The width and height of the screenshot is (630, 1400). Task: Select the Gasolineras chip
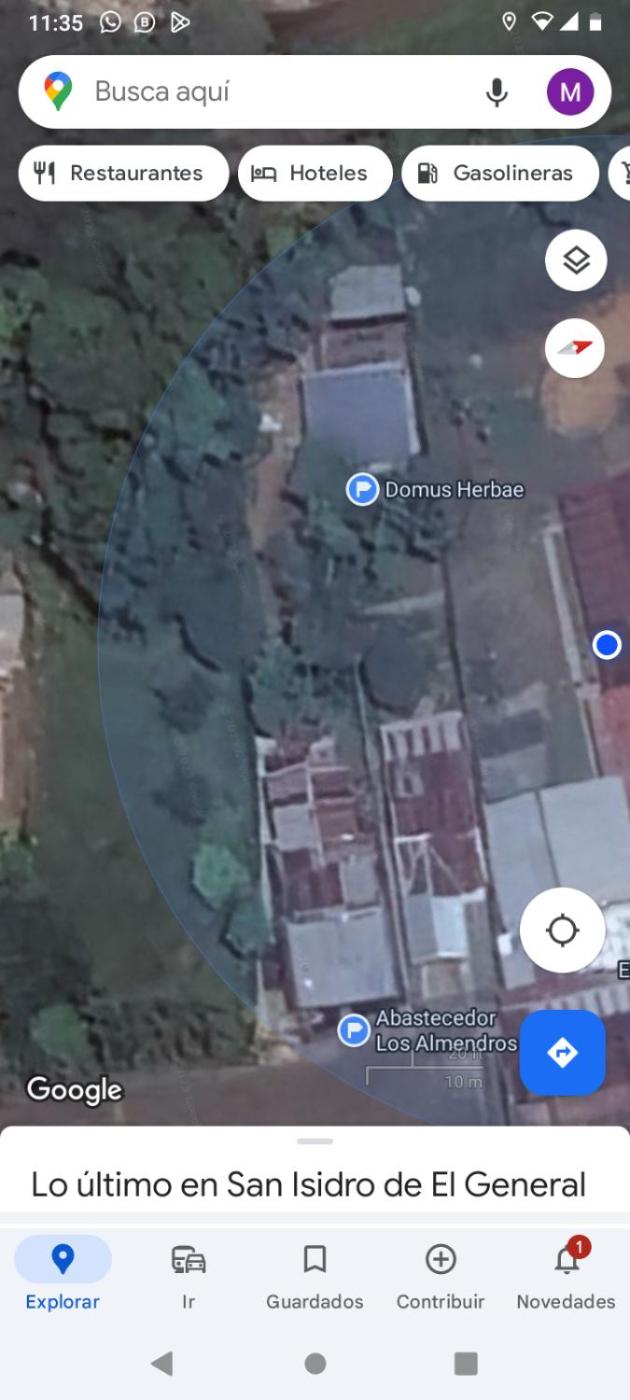(499, 173)
